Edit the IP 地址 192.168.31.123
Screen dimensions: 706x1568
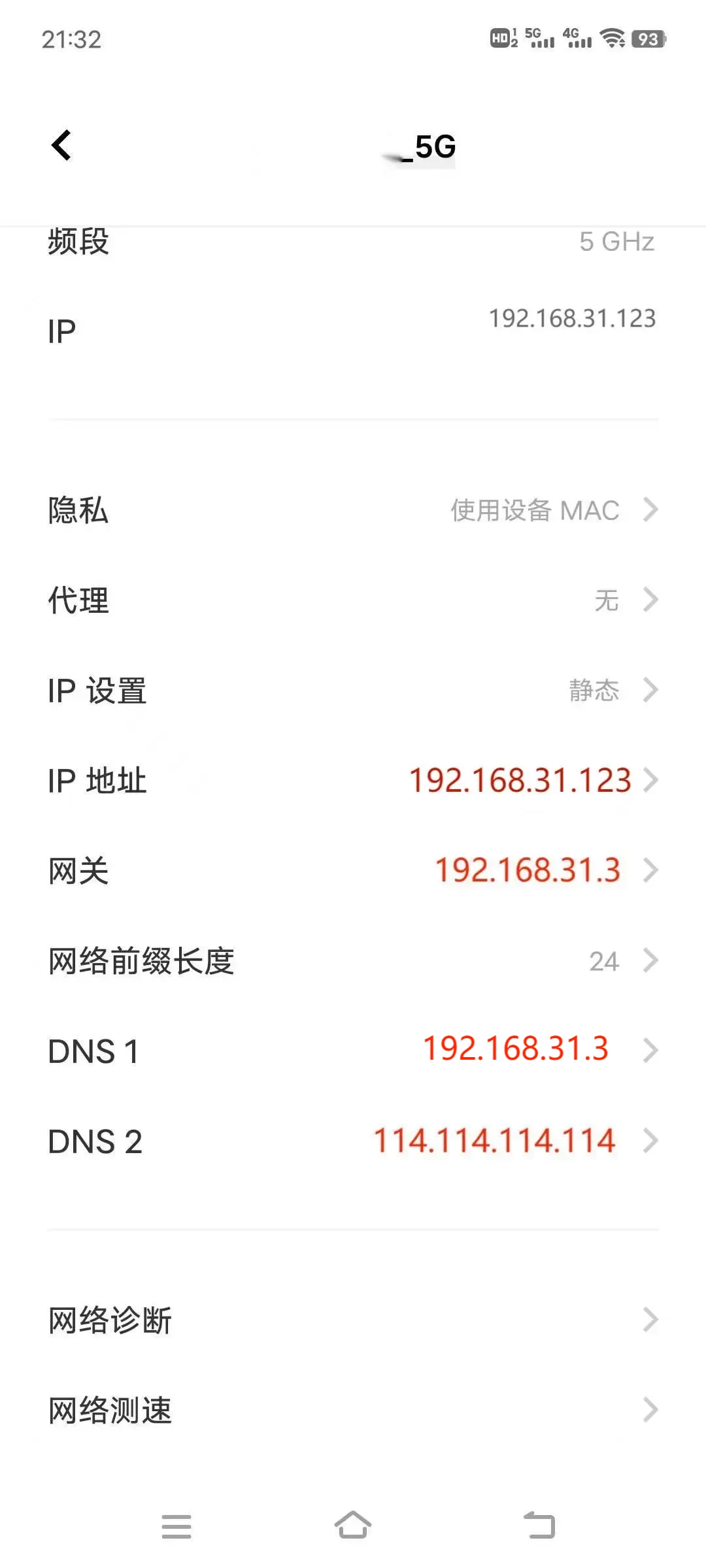click(x=353, y=780)
